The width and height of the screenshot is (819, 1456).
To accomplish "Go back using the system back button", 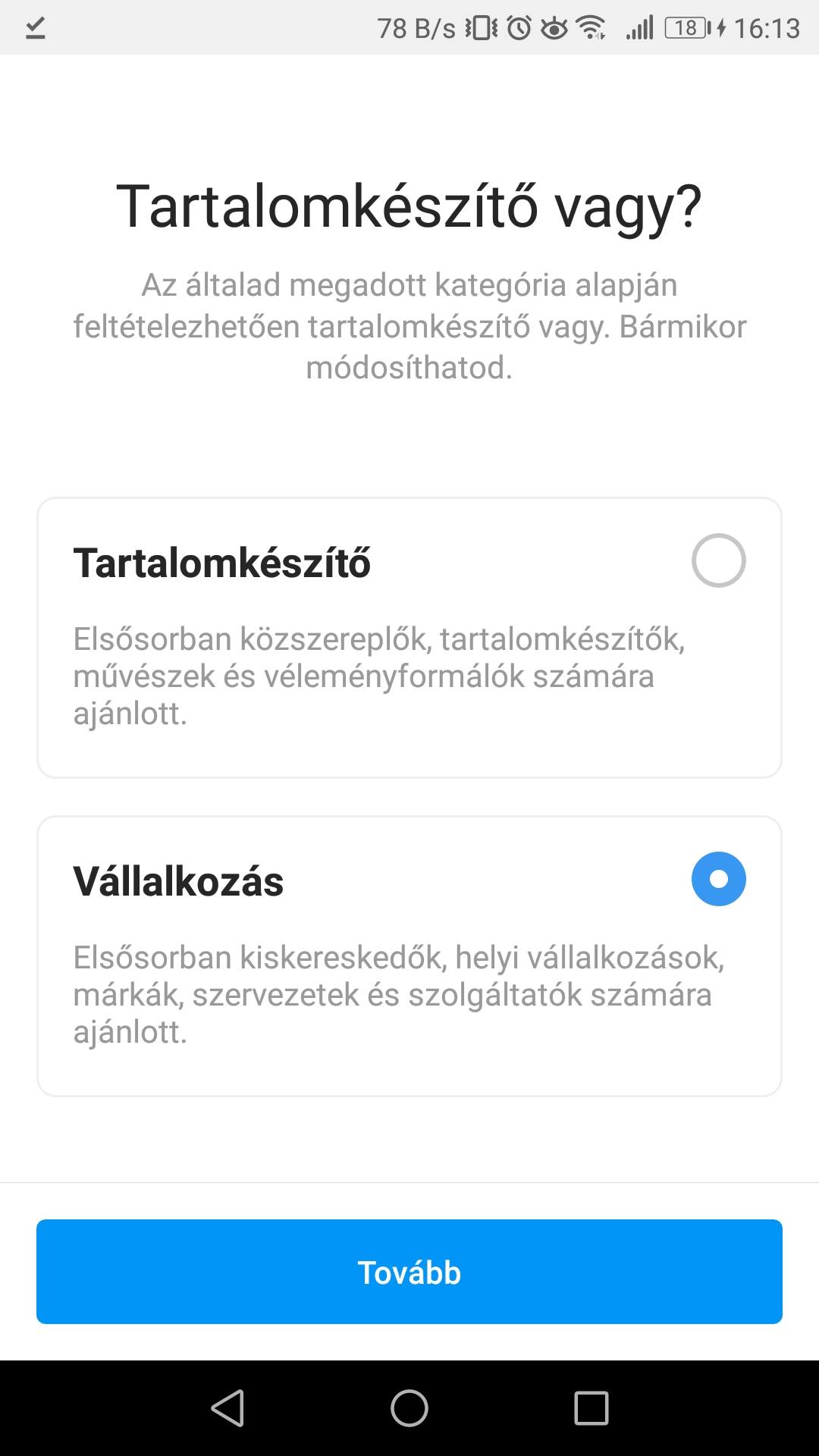I will coord(227,1408).
